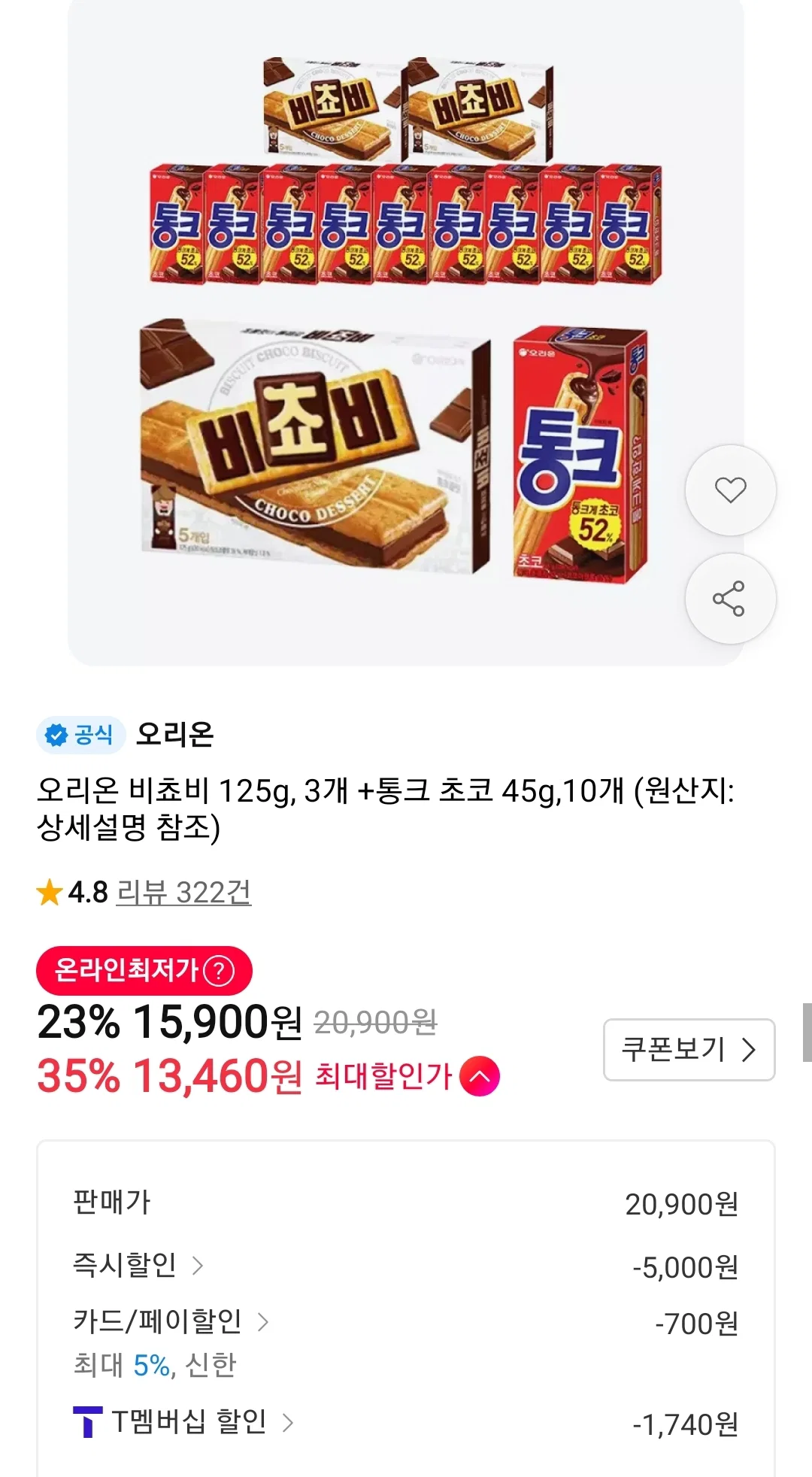Open T멤버십 할인 details
812x1477 pixels.
click(183, 1421)
